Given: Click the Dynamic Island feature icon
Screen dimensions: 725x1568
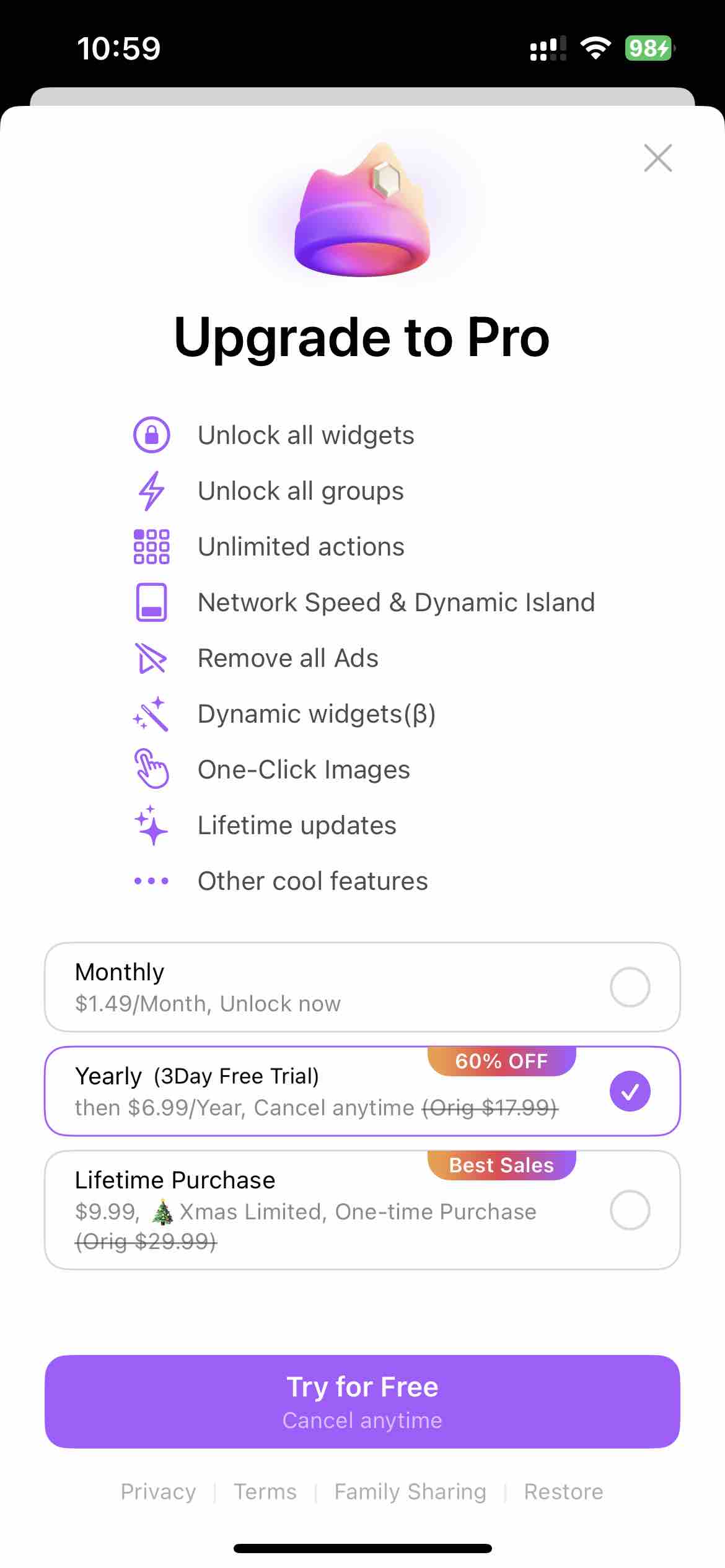Looking at the screenshot, I should (x=151, y=601).
